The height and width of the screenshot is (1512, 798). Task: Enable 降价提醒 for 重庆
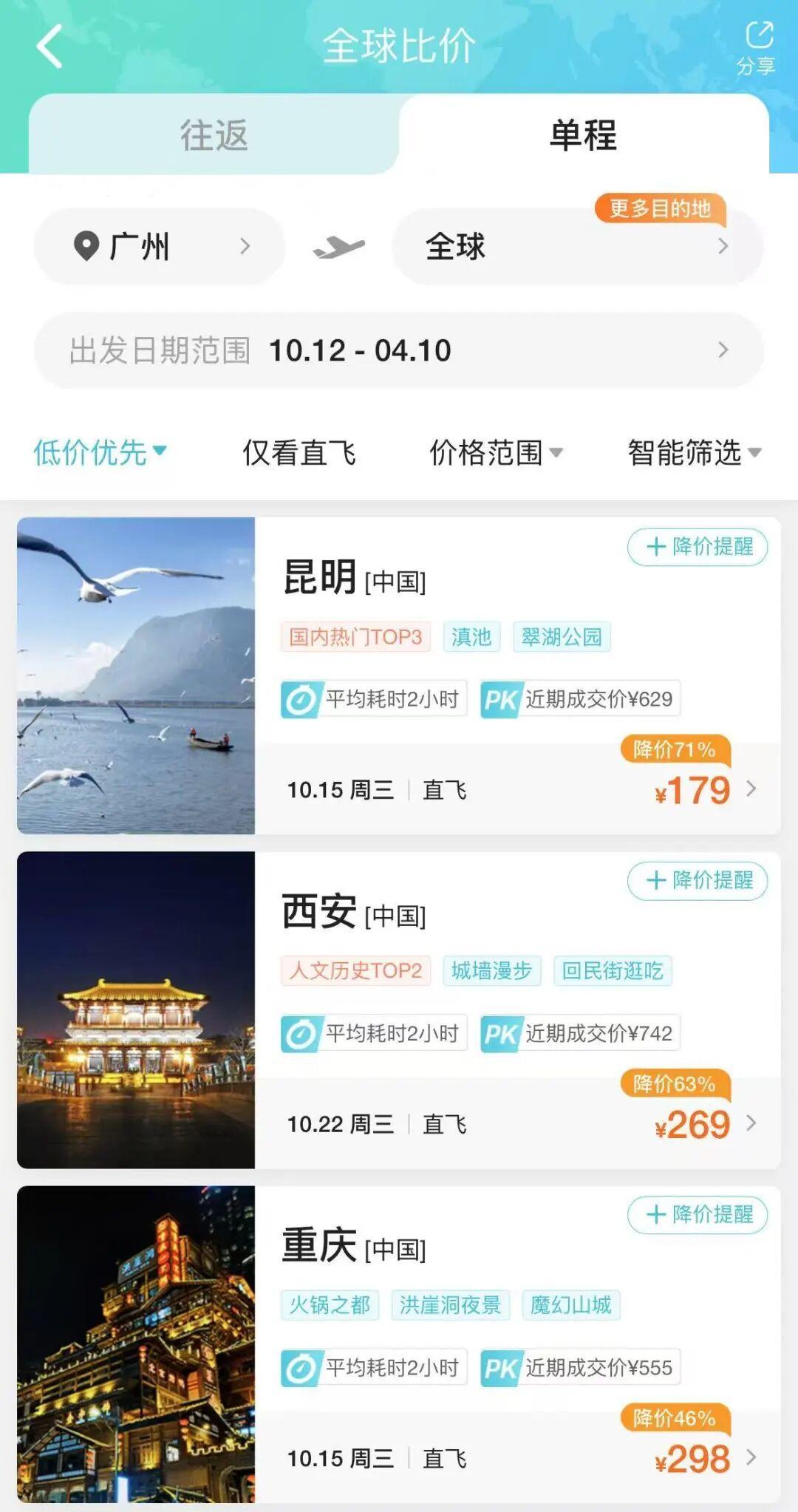698,1215
